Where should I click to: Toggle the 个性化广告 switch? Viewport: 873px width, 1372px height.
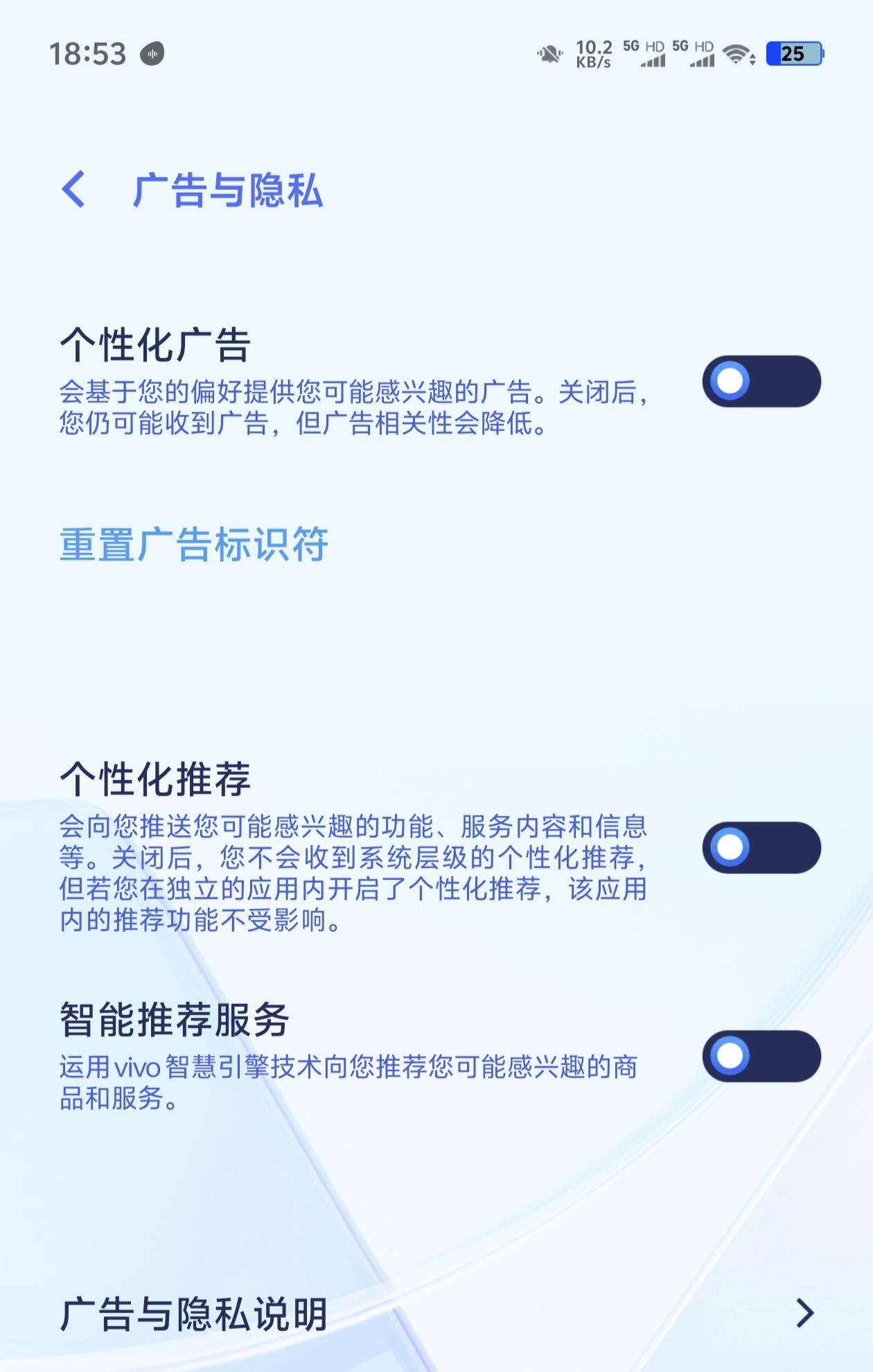pos(761,381)
